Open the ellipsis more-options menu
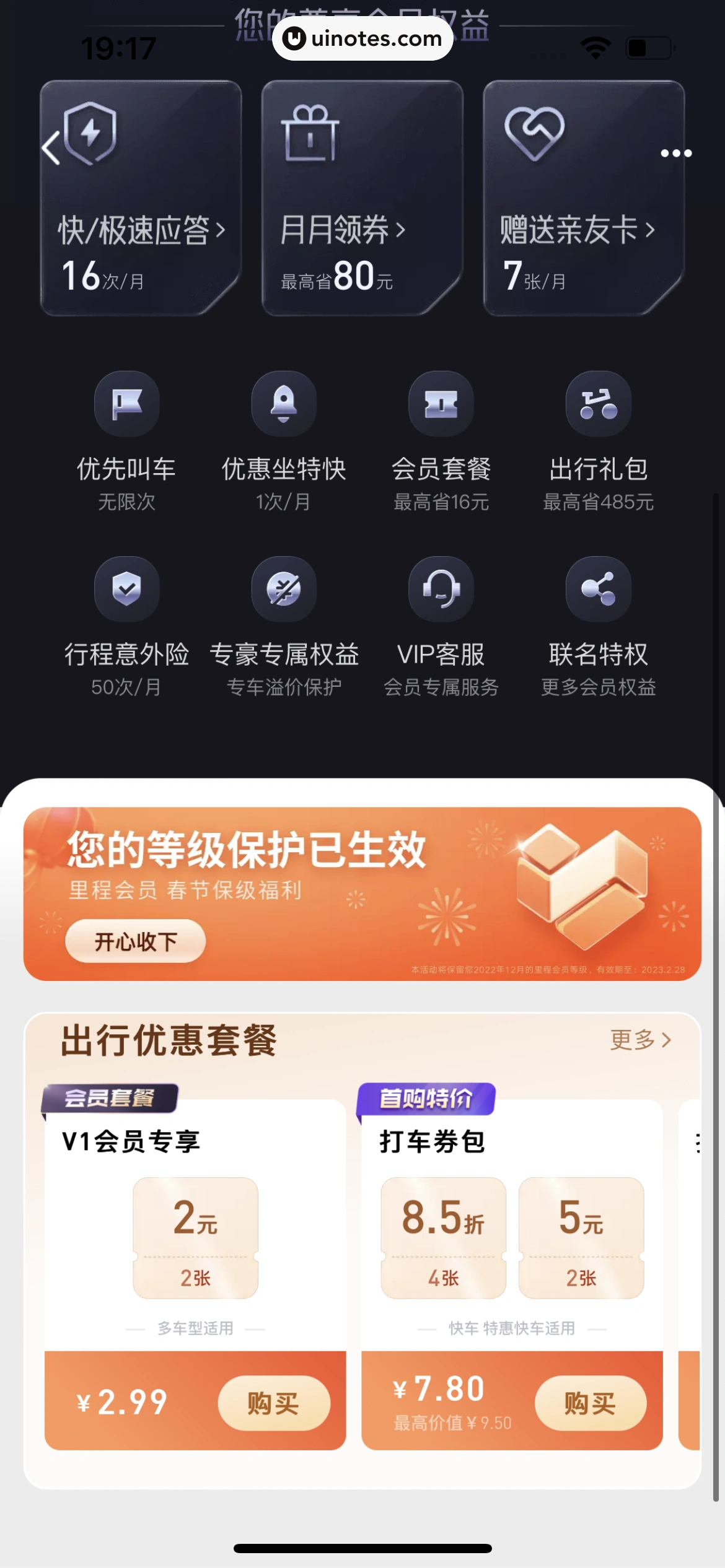Screen dimensions: 725x1568 (675, 154)
